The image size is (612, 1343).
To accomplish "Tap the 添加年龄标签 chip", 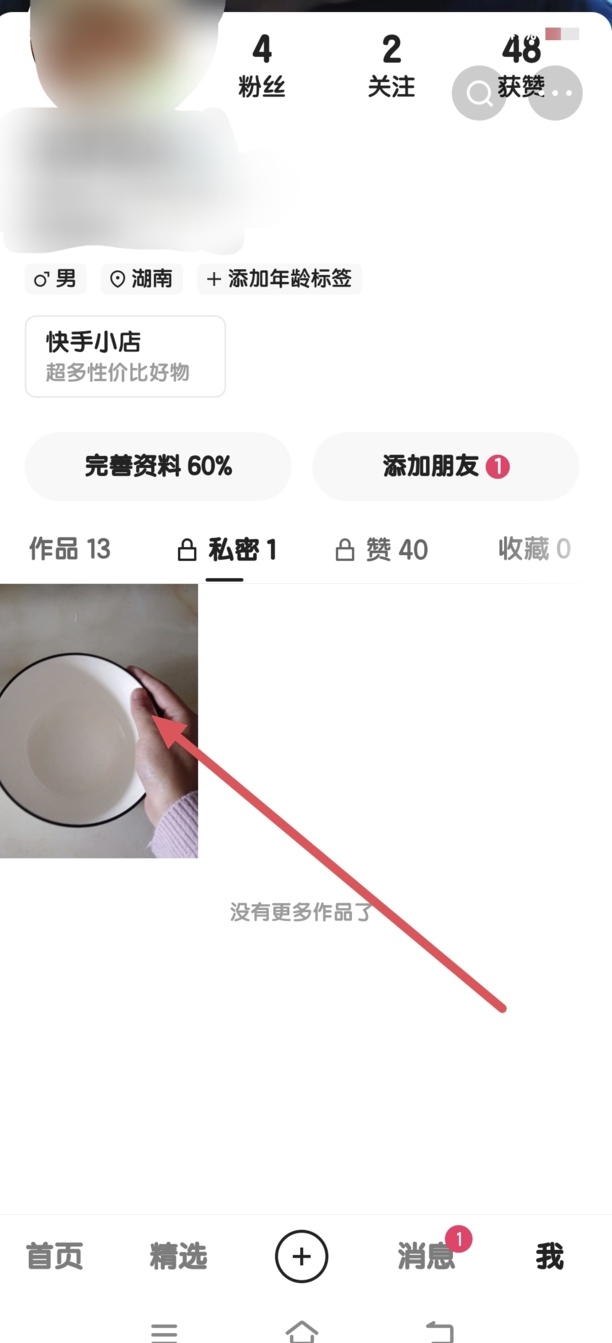I will (279, 279).
